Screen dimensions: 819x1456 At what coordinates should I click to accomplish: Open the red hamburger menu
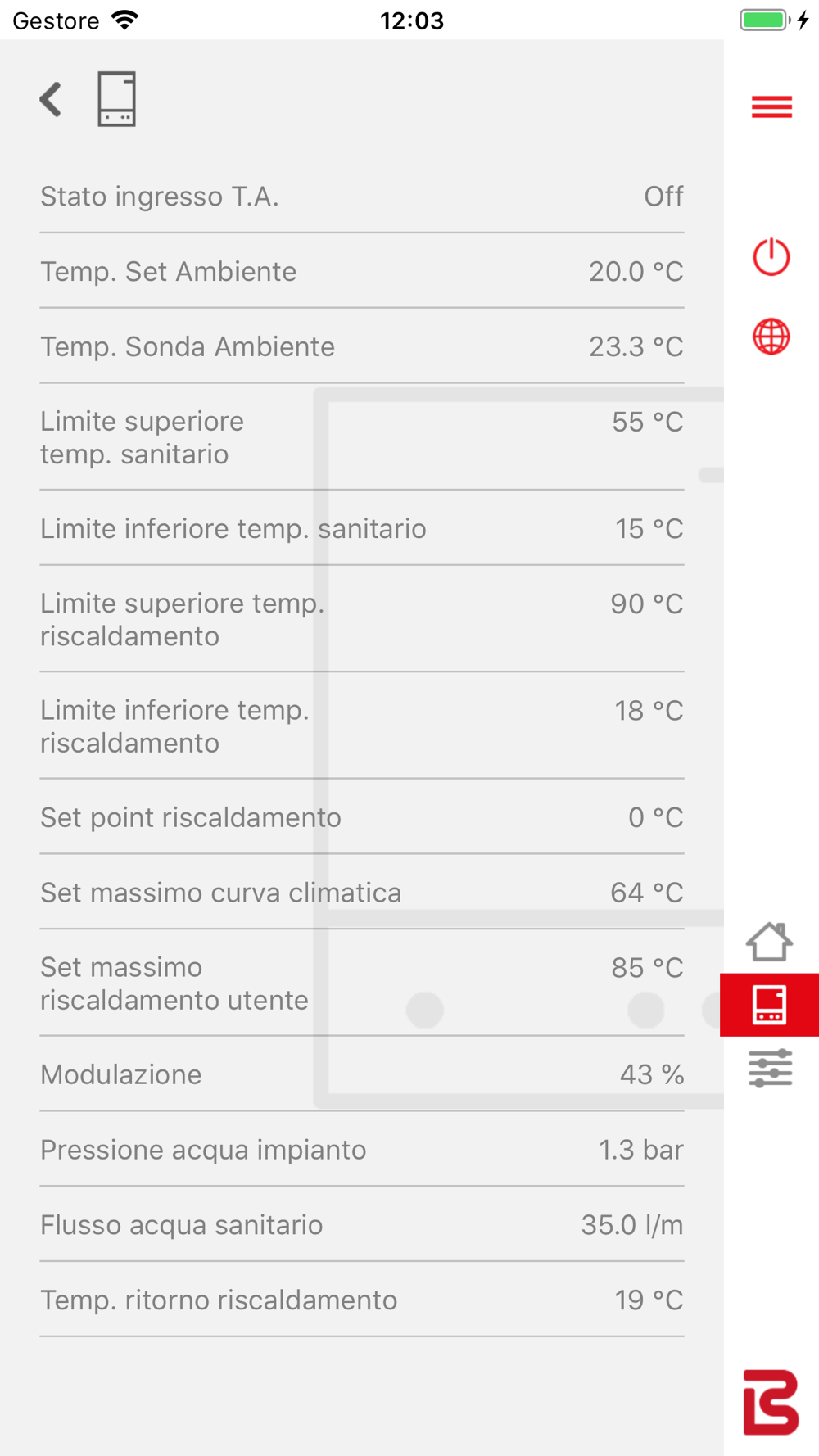coord(771,106)
